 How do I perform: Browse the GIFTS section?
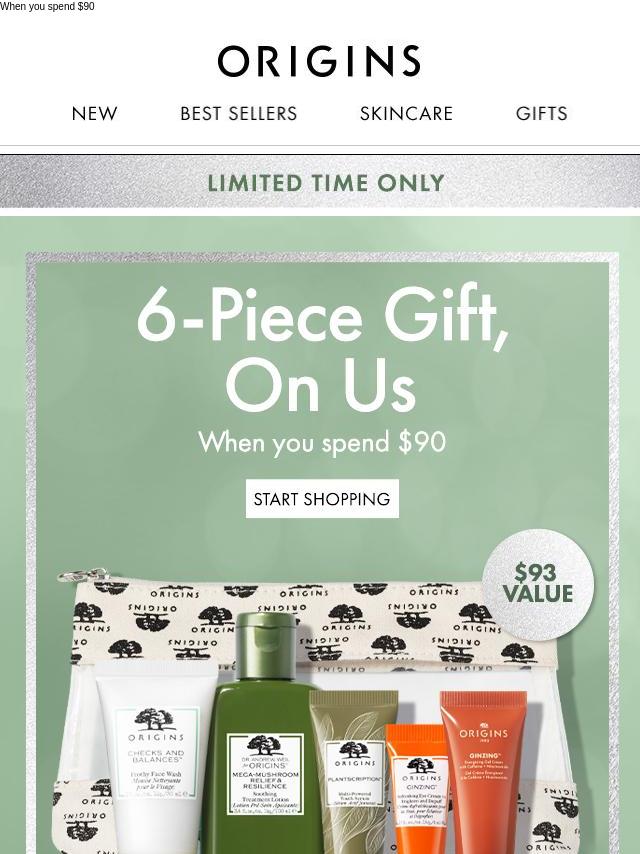(541, 114)
